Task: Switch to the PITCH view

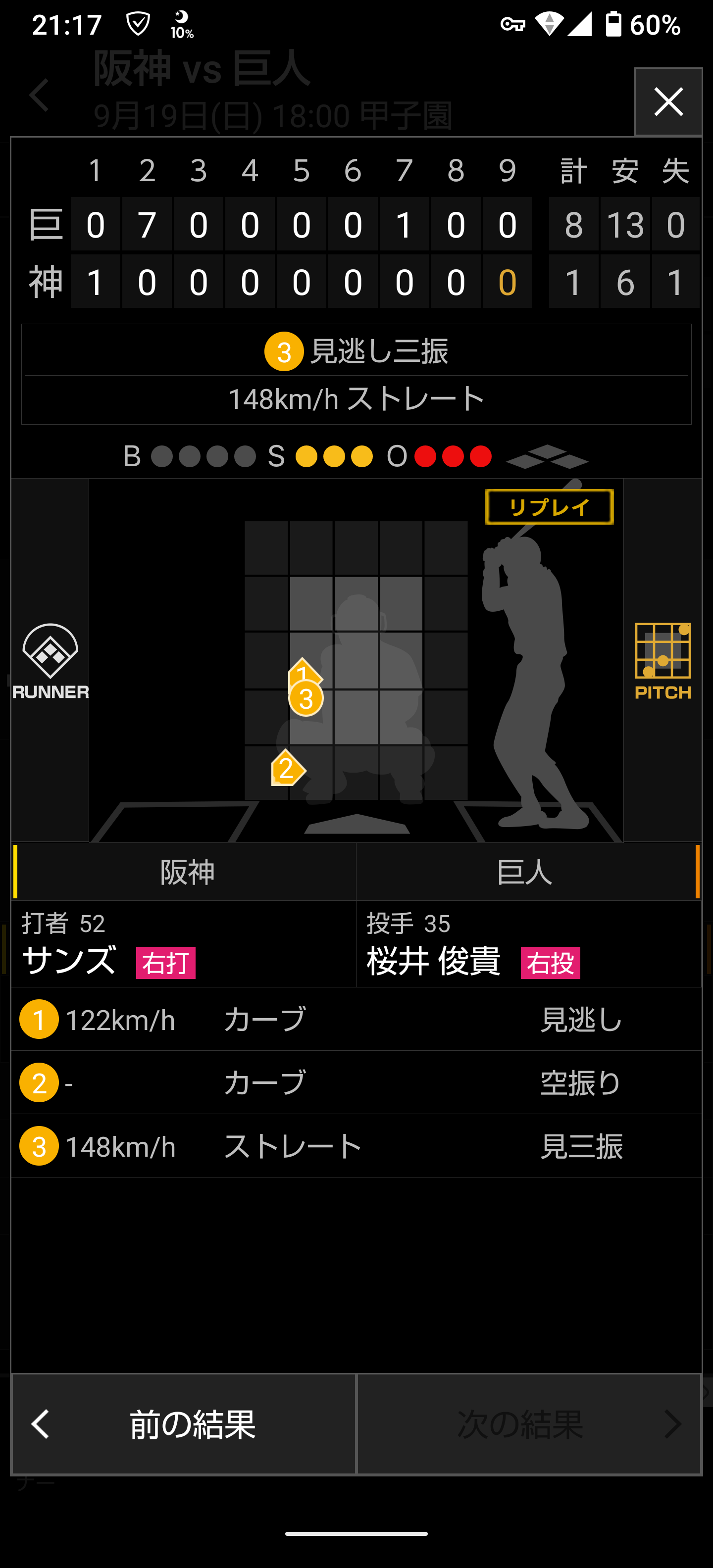Action: tap(662, 661)
